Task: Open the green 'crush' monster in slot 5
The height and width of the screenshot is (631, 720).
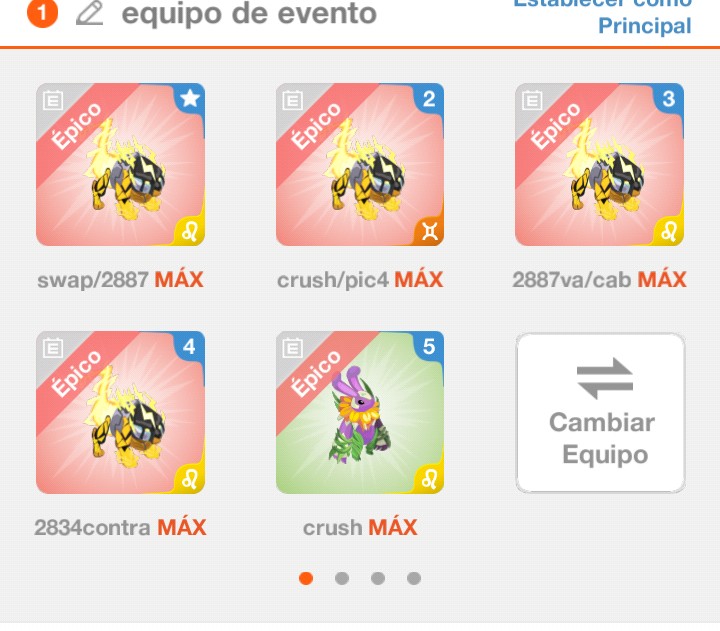Action: tap(360, 413)
